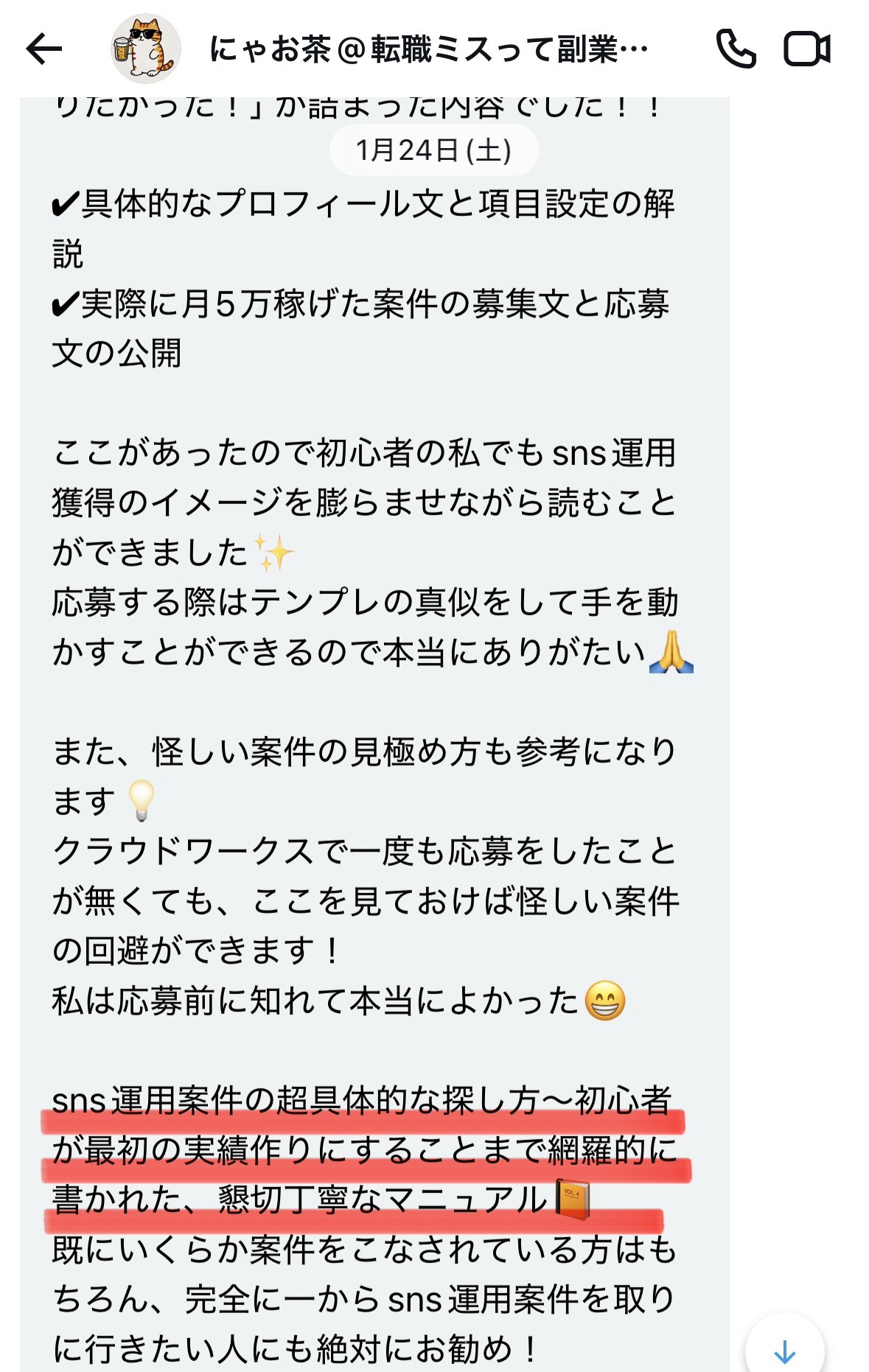Open the にゃお茶 chat title details
Viewport: 869px width, 1372px height.
(x=428, y=49)
